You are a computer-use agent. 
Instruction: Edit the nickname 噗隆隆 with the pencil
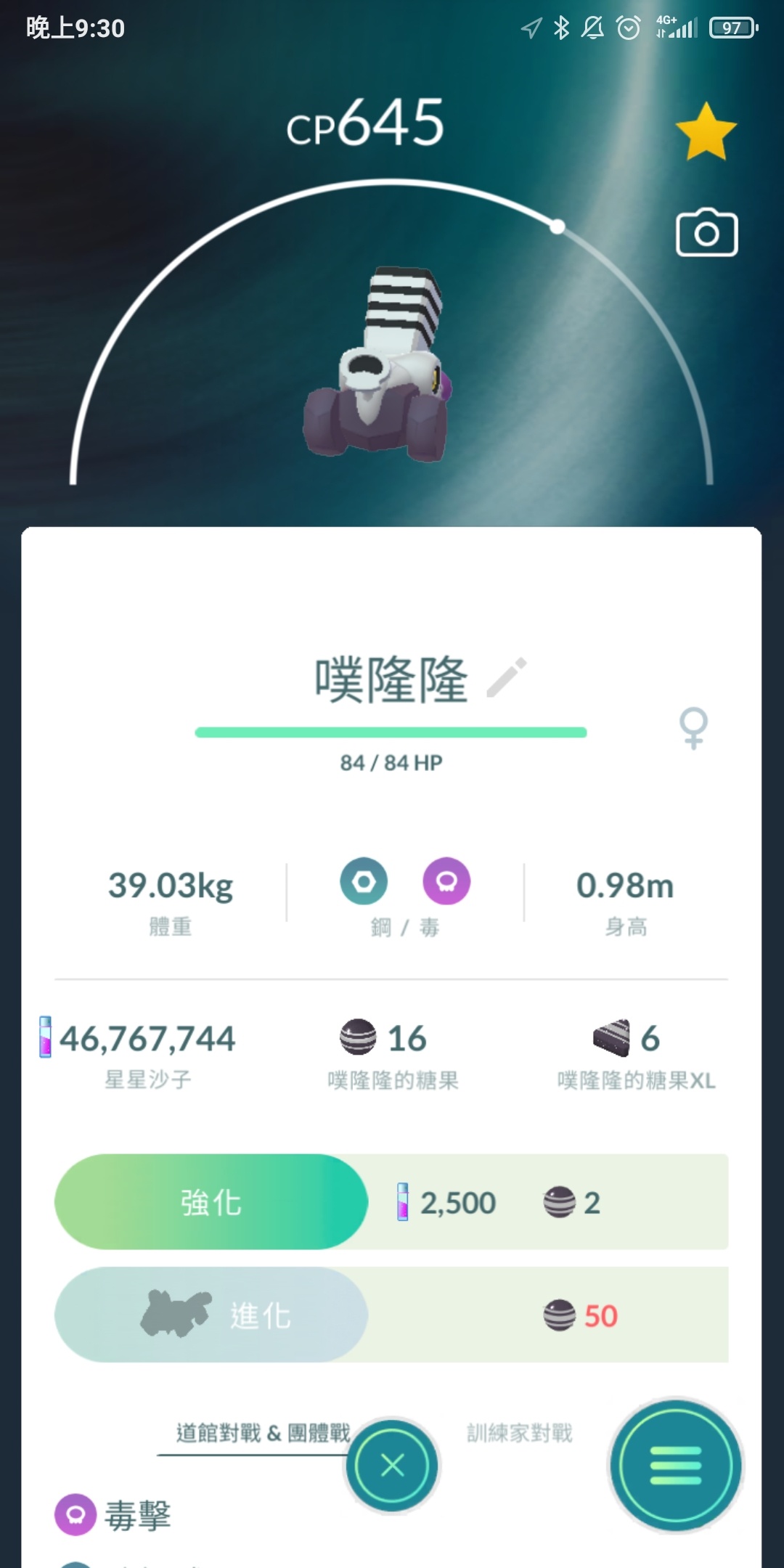pyautogui.click(x=507, y=677)
